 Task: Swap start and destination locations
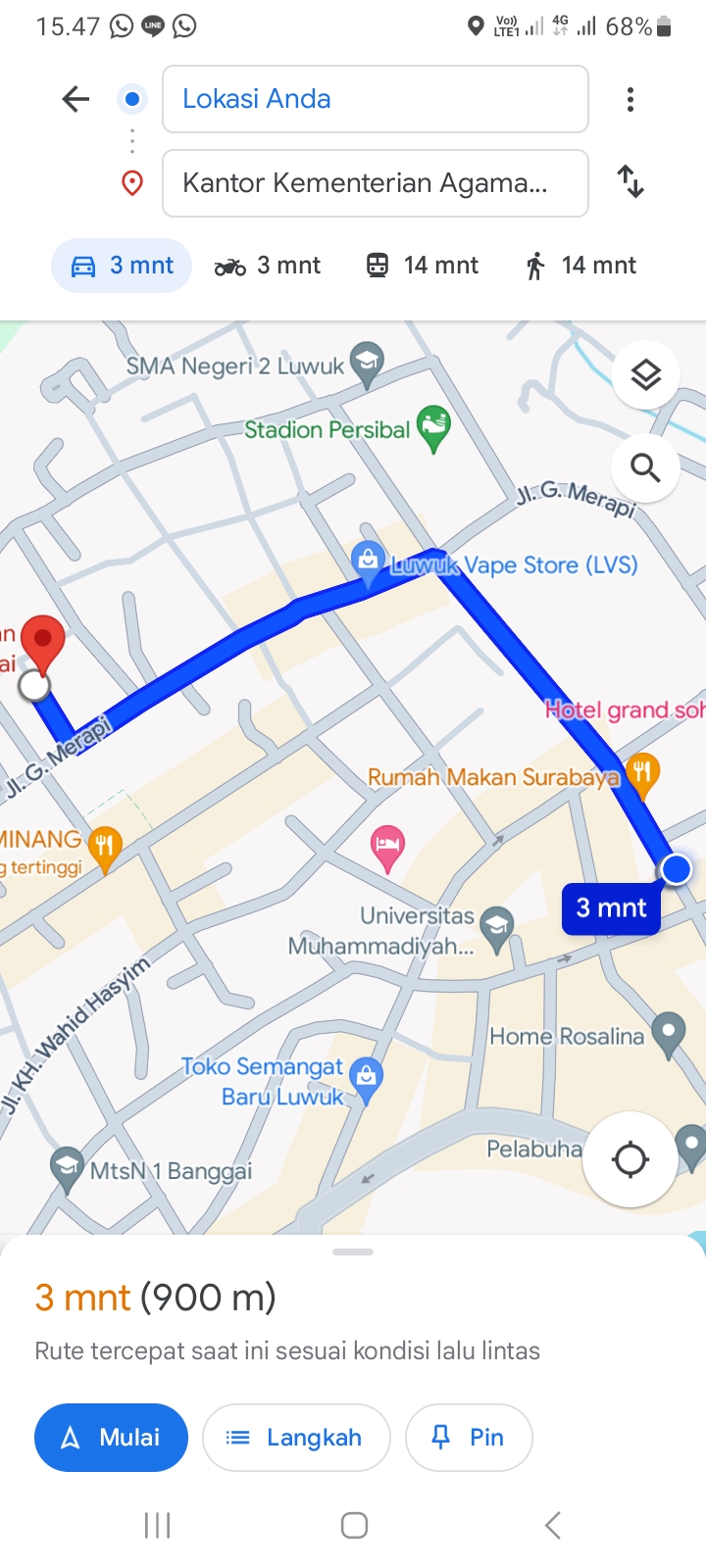(x=630, y=182)
